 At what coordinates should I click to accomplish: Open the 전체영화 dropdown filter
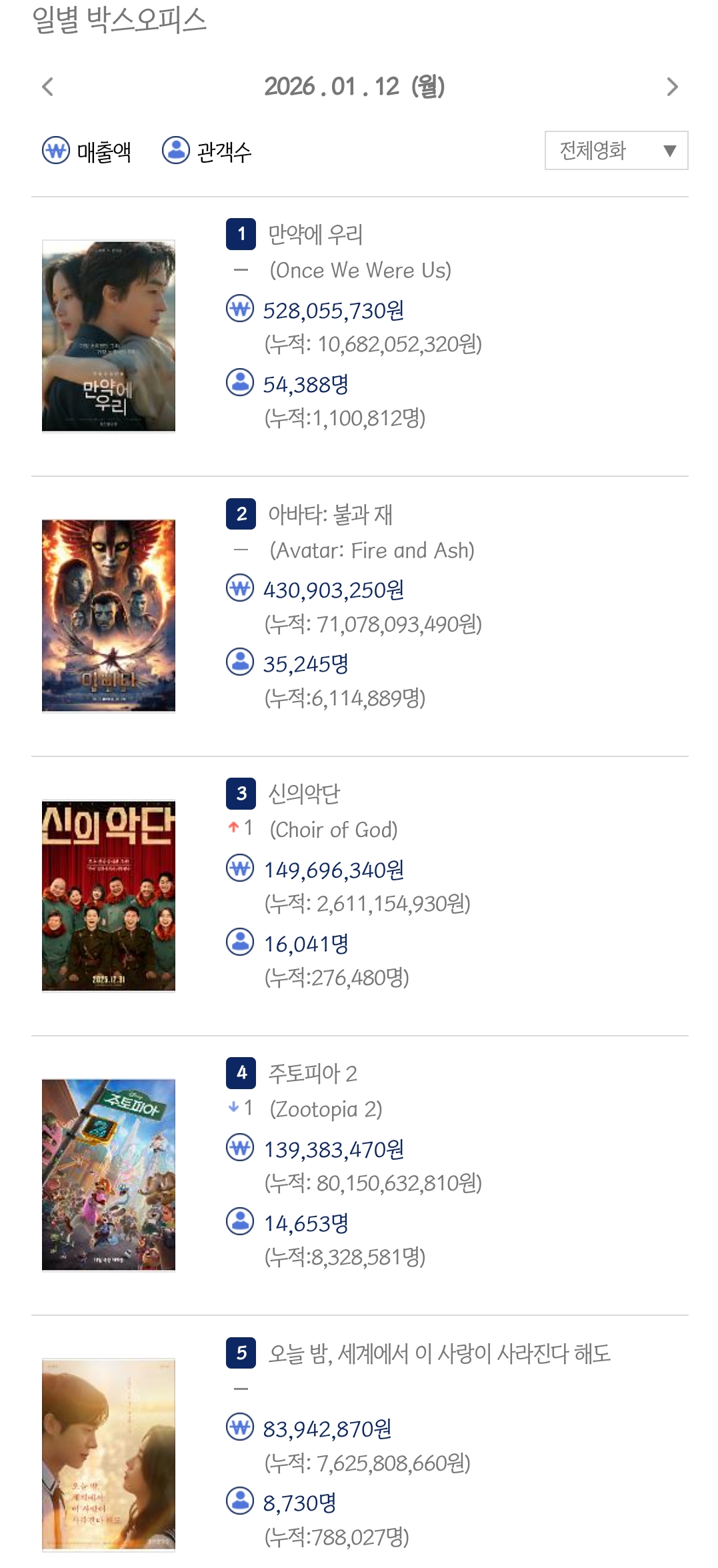click(x=617, y=151)
